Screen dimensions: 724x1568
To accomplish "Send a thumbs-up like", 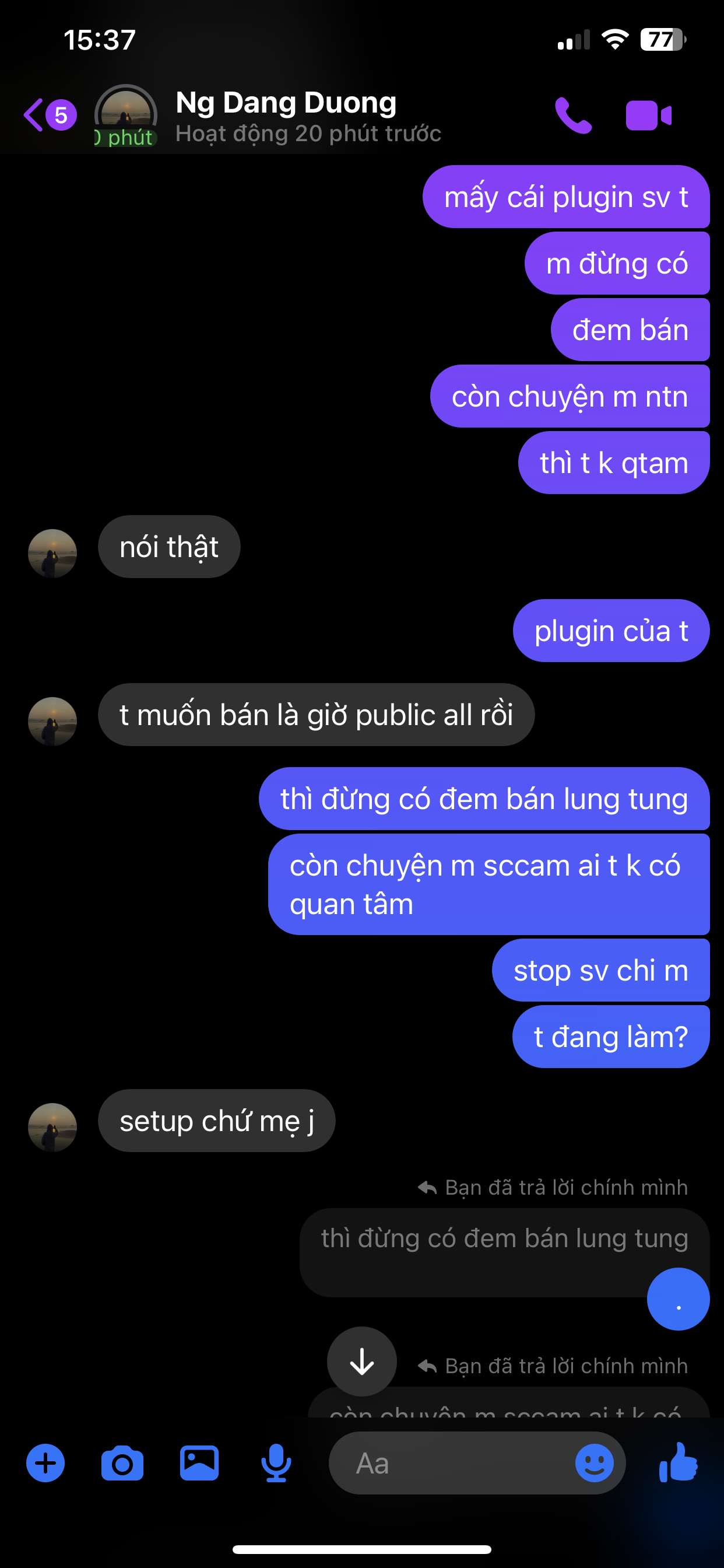I will tap(679, 1462).
